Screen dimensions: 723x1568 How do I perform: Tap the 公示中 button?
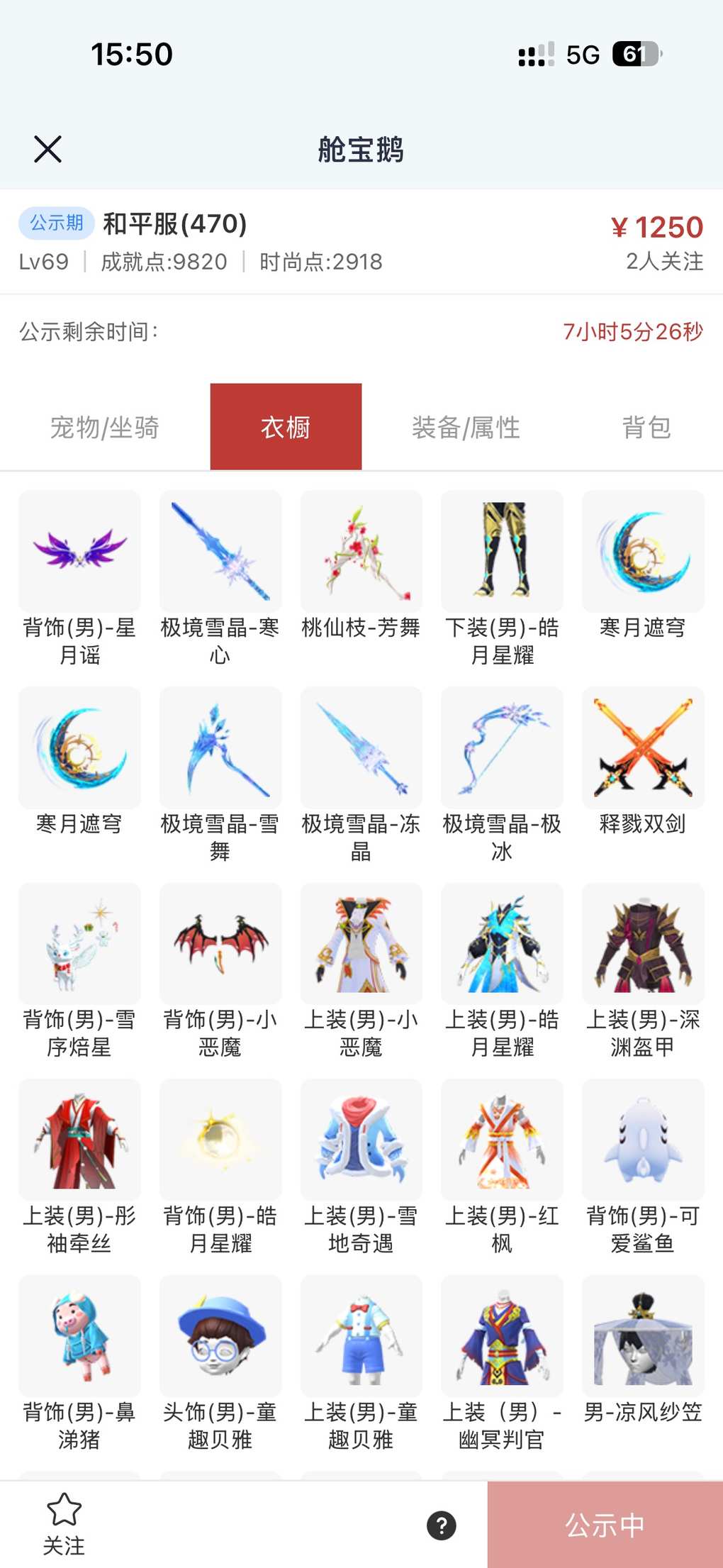[x=605, y=1525]
